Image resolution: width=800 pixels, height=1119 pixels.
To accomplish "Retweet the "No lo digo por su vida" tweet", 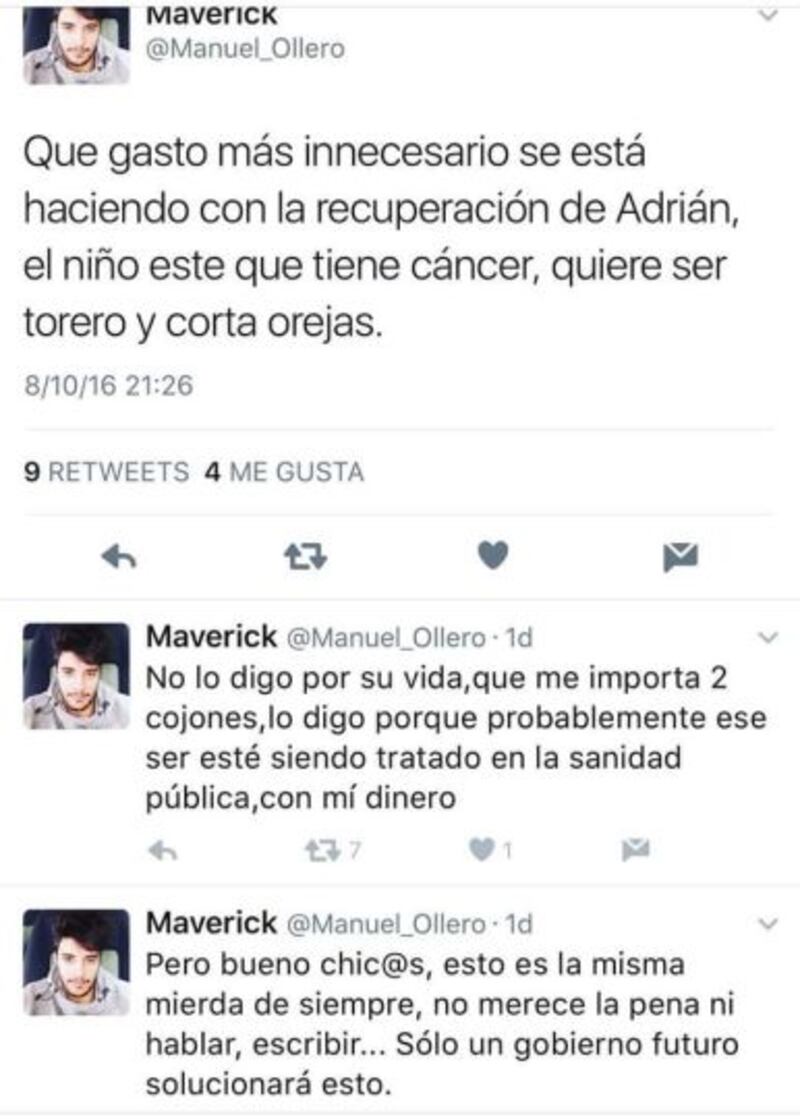I will click(x=330, y=851).
